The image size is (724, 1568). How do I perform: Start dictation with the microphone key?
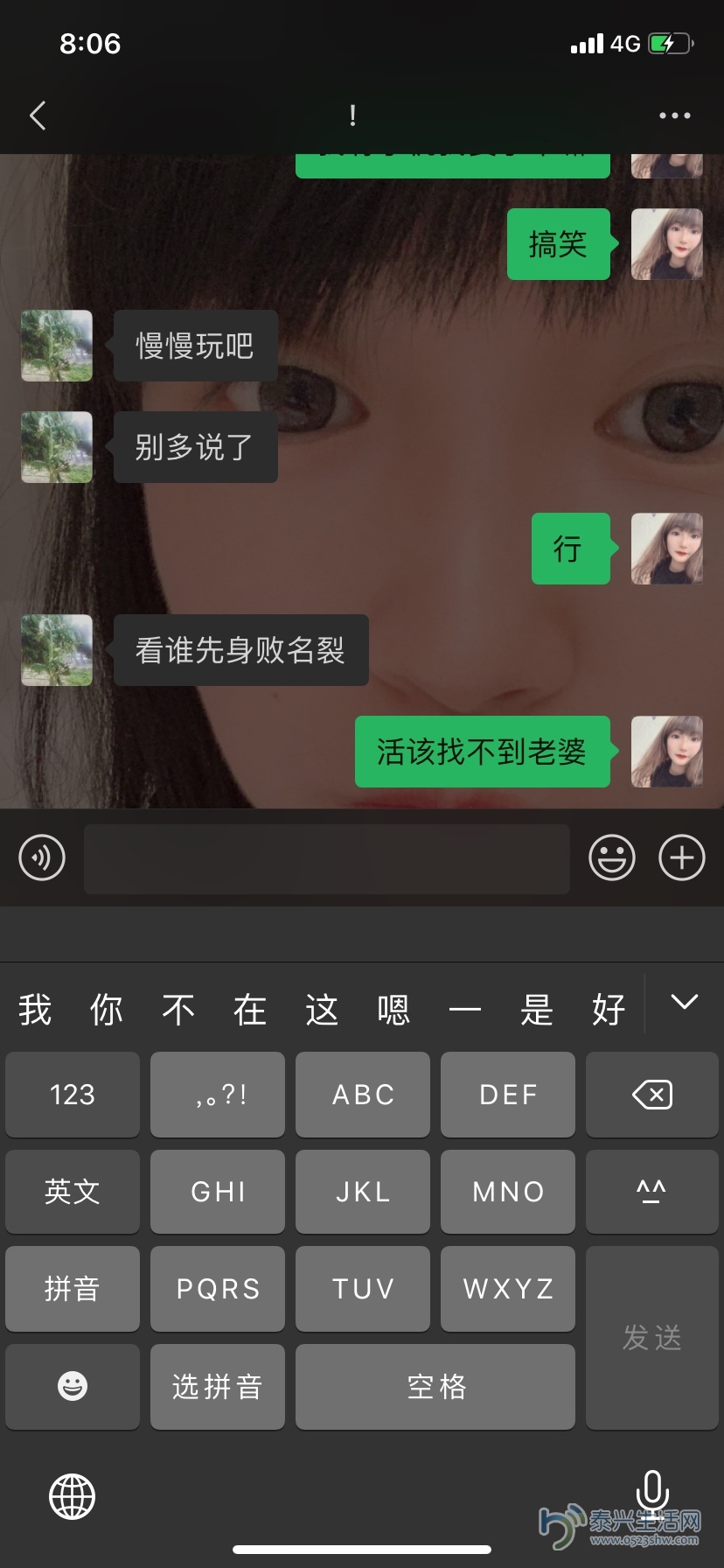click(652, 1493)
